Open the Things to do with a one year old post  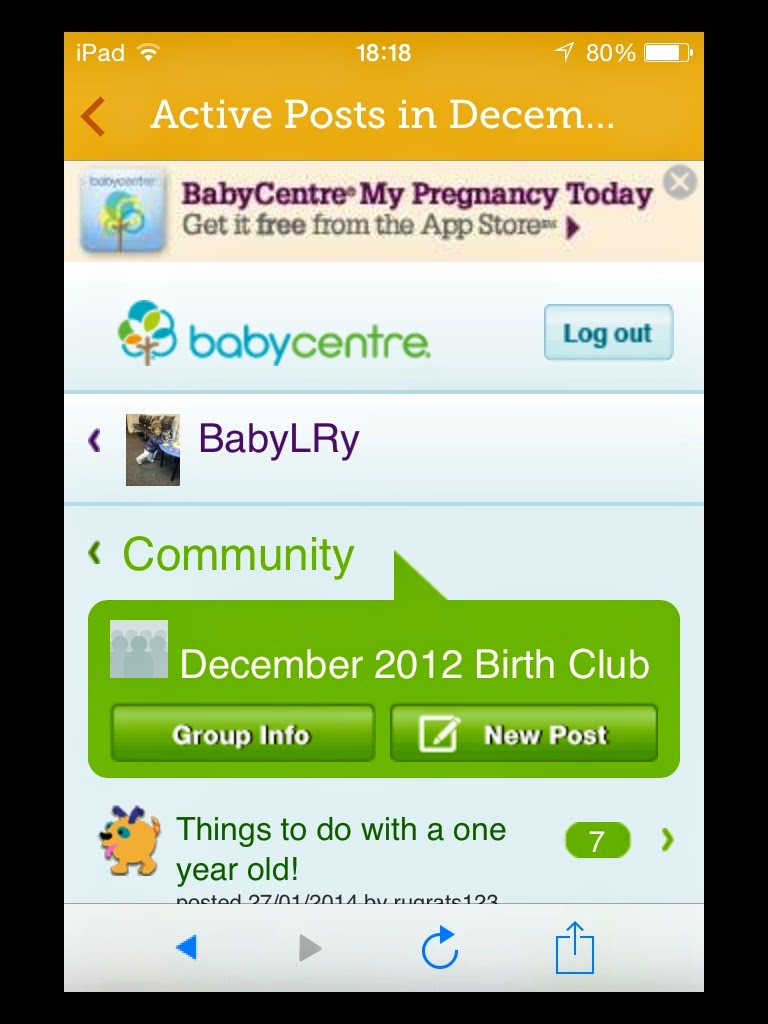tap(341, 847)
